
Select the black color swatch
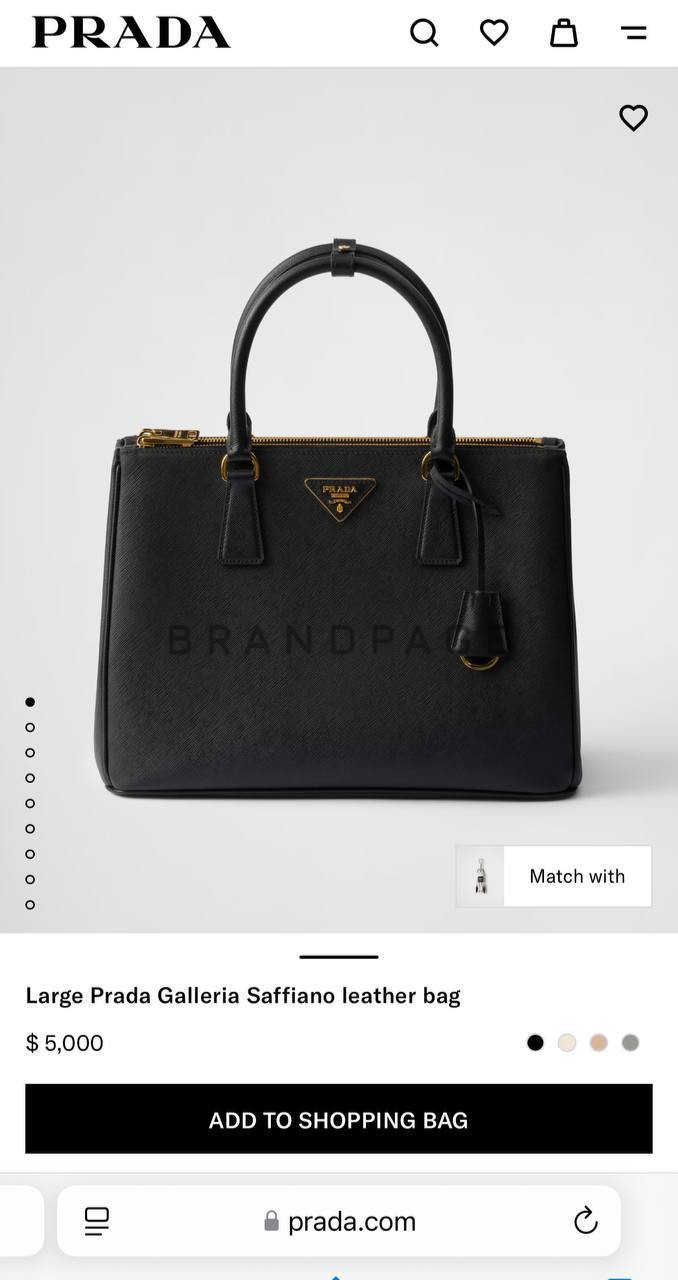click(535, 1043)
